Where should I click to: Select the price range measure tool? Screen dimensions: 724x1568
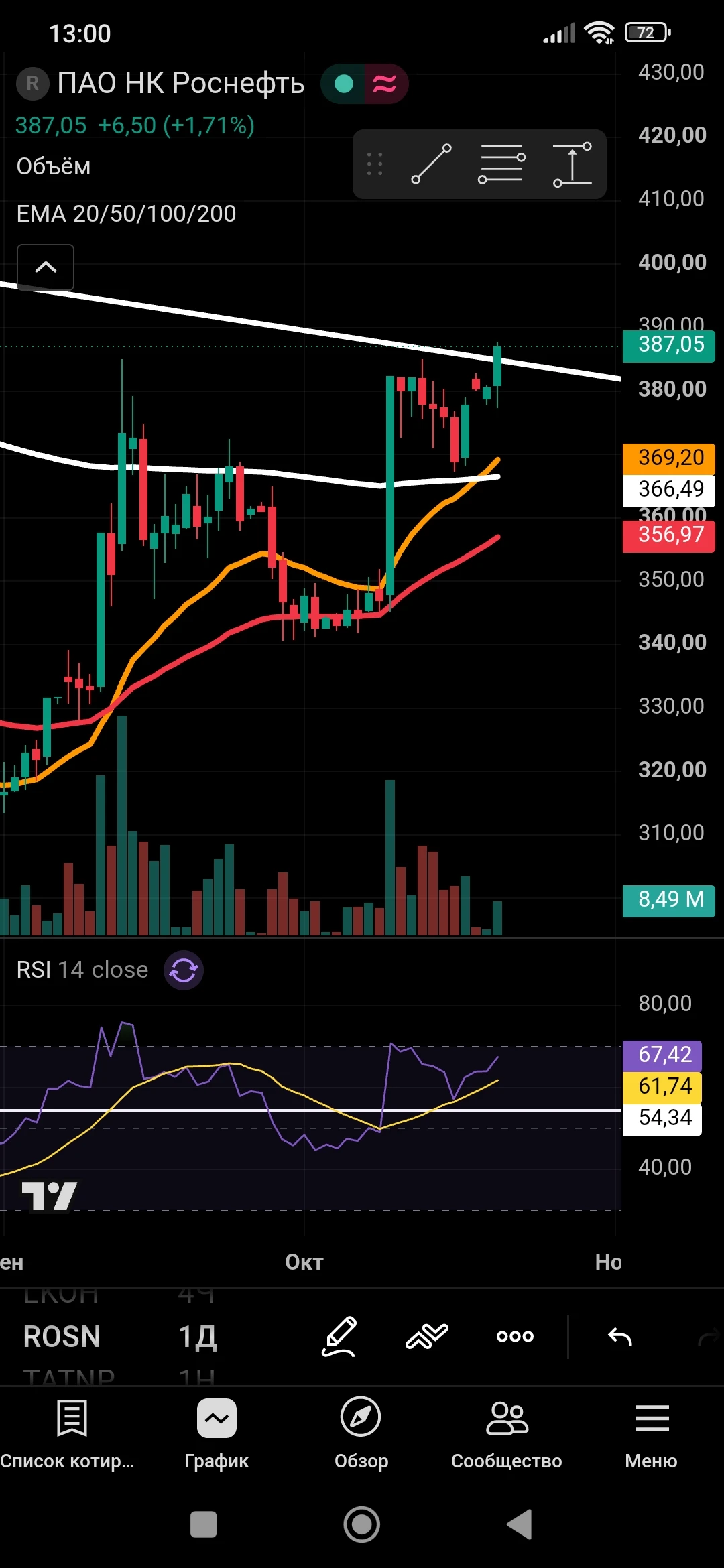click(x=572, y=164)
